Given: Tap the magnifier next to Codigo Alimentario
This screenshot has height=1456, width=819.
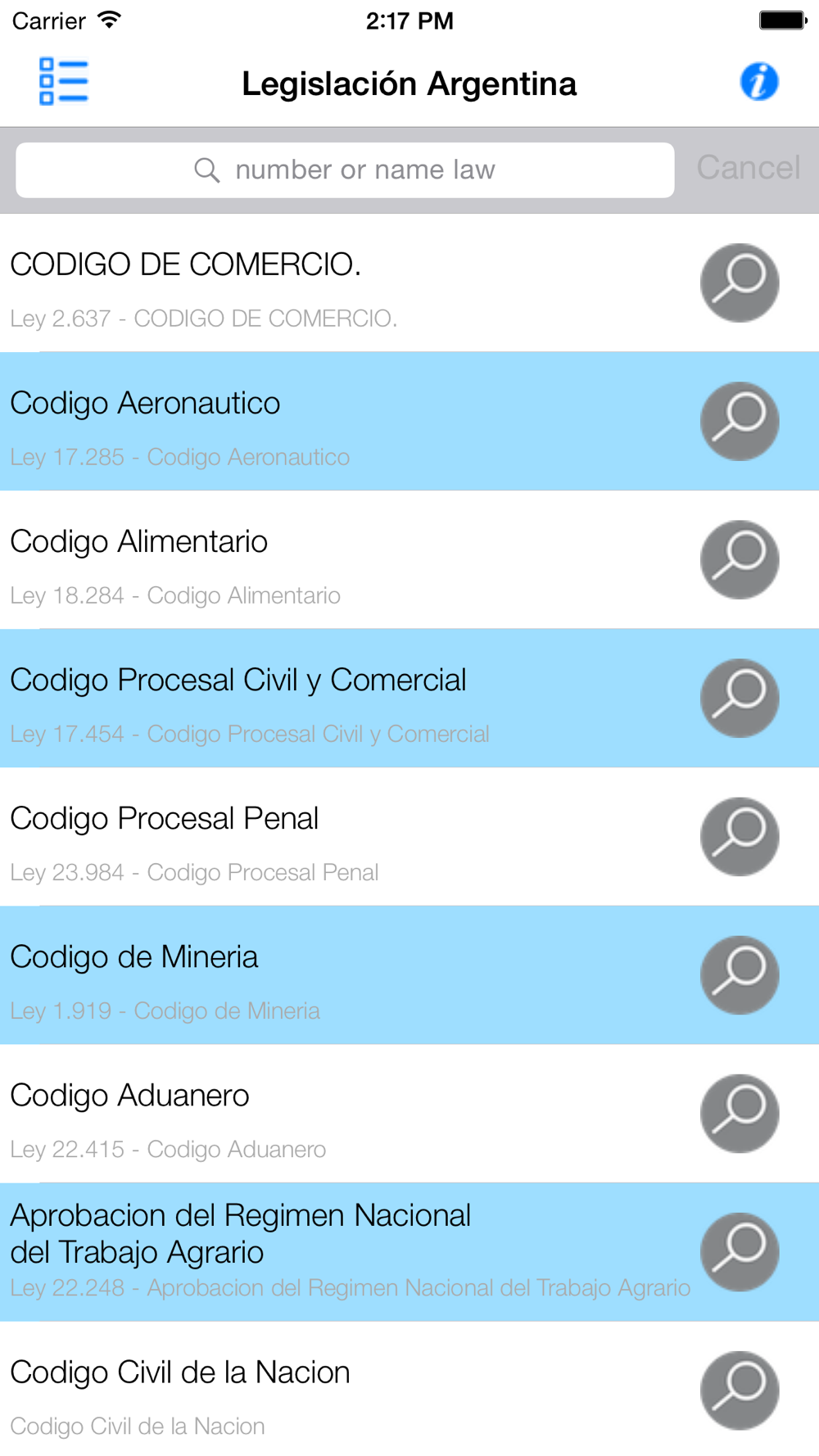Looking at the screenshot, I should (740, 560).
